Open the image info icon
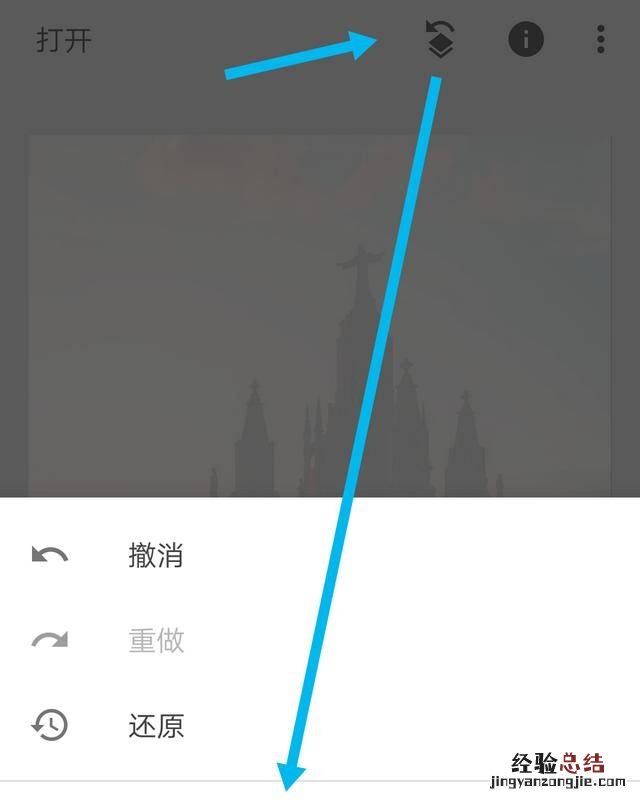 [526, 40]
